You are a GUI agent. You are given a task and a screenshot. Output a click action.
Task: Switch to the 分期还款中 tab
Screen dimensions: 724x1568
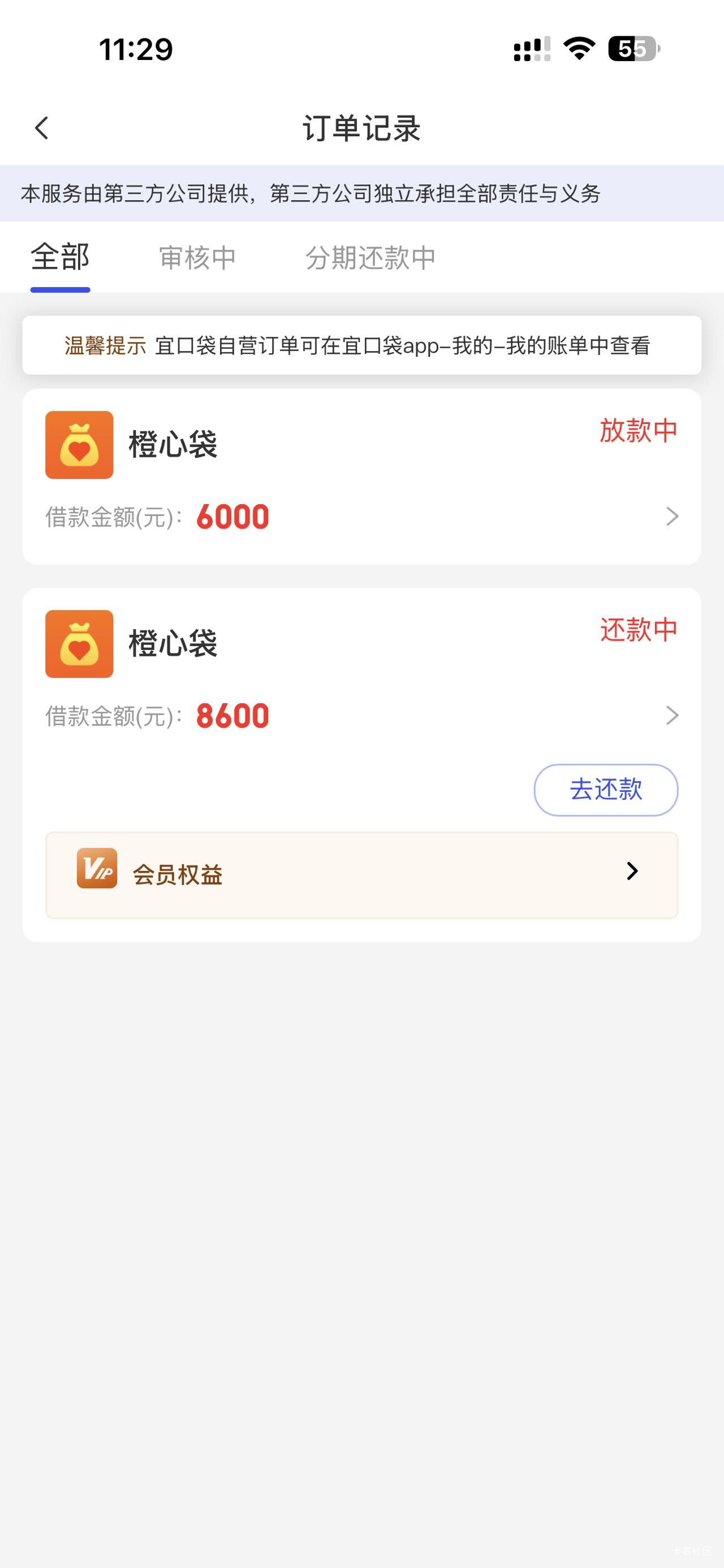(370, 258)
